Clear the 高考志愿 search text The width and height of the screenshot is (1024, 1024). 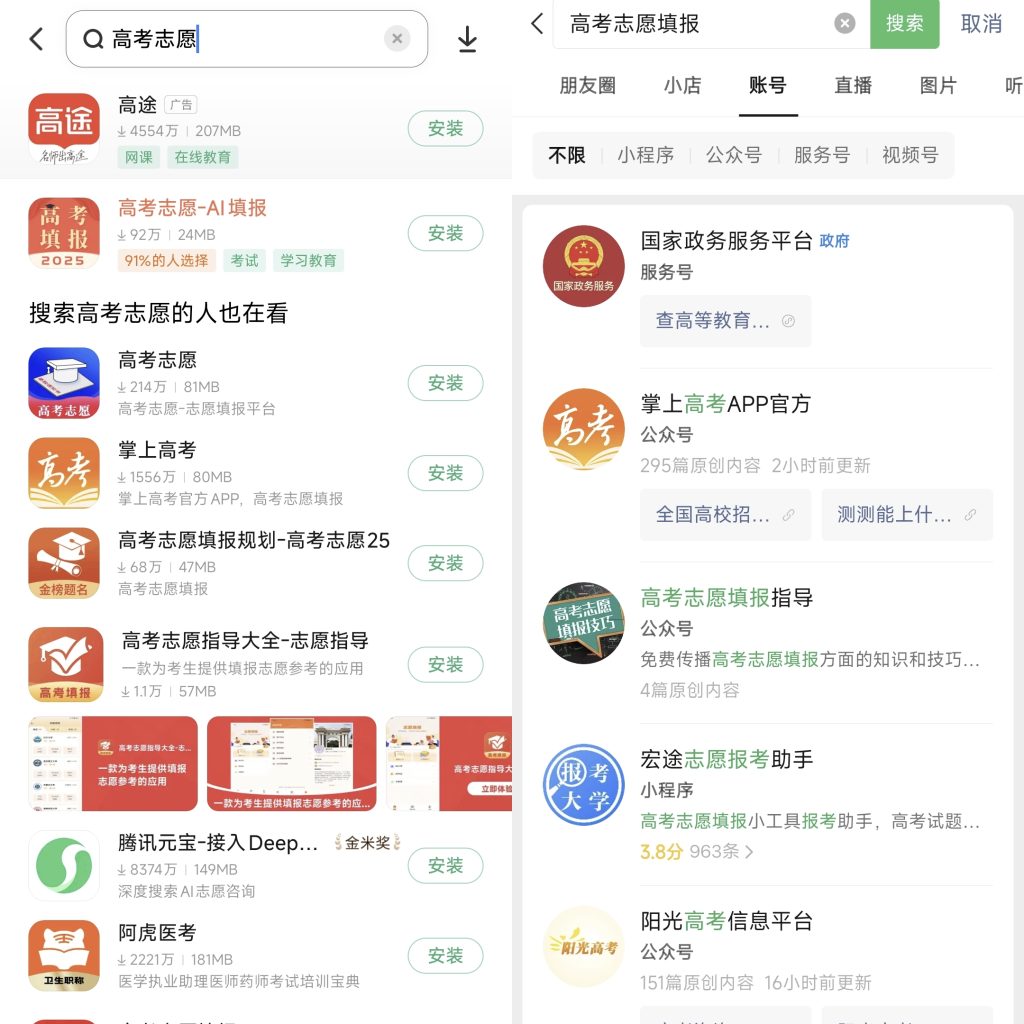(397, 39)
